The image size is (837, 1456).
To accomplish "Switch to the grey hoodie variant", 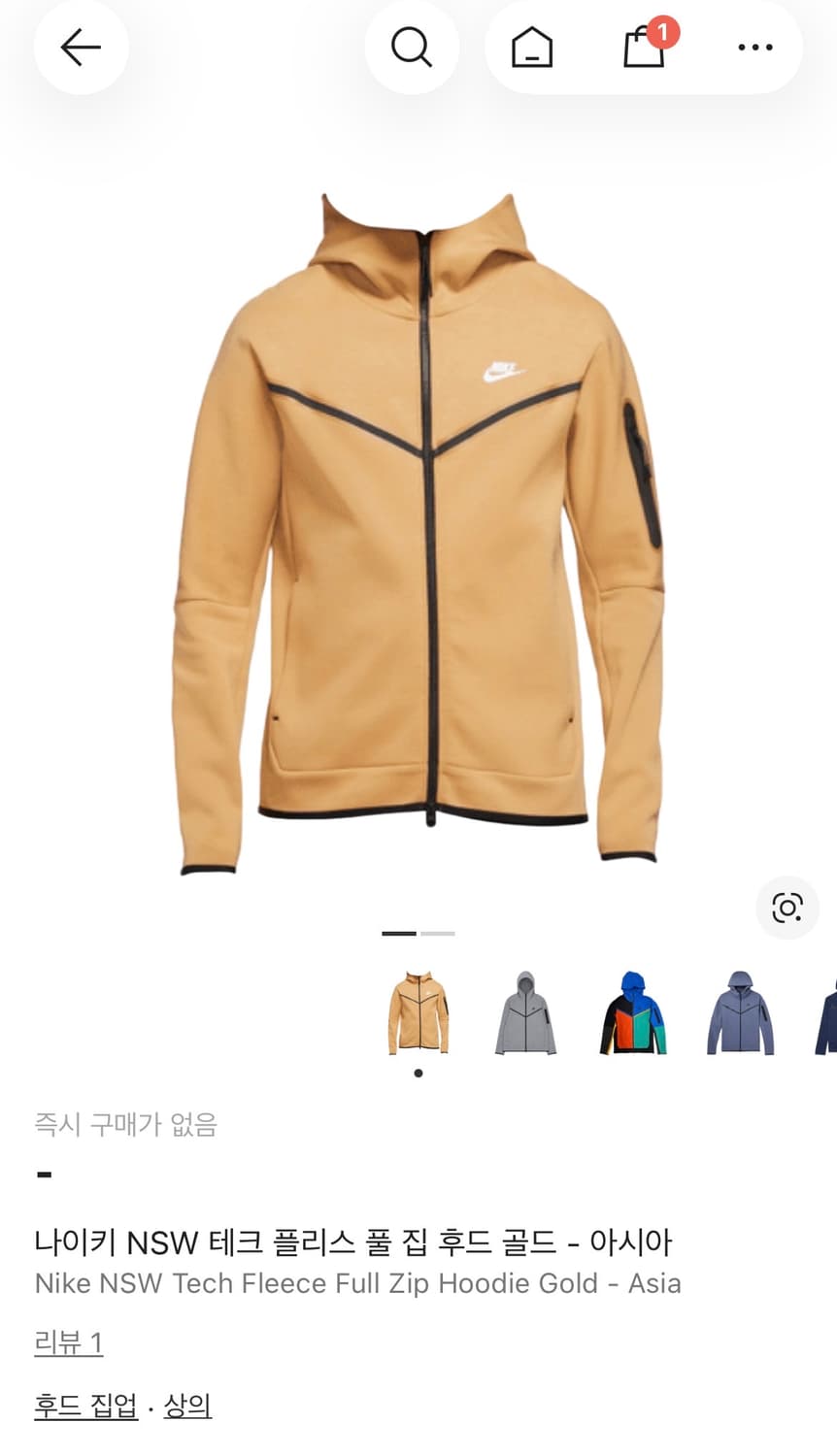I will 526,1011.
